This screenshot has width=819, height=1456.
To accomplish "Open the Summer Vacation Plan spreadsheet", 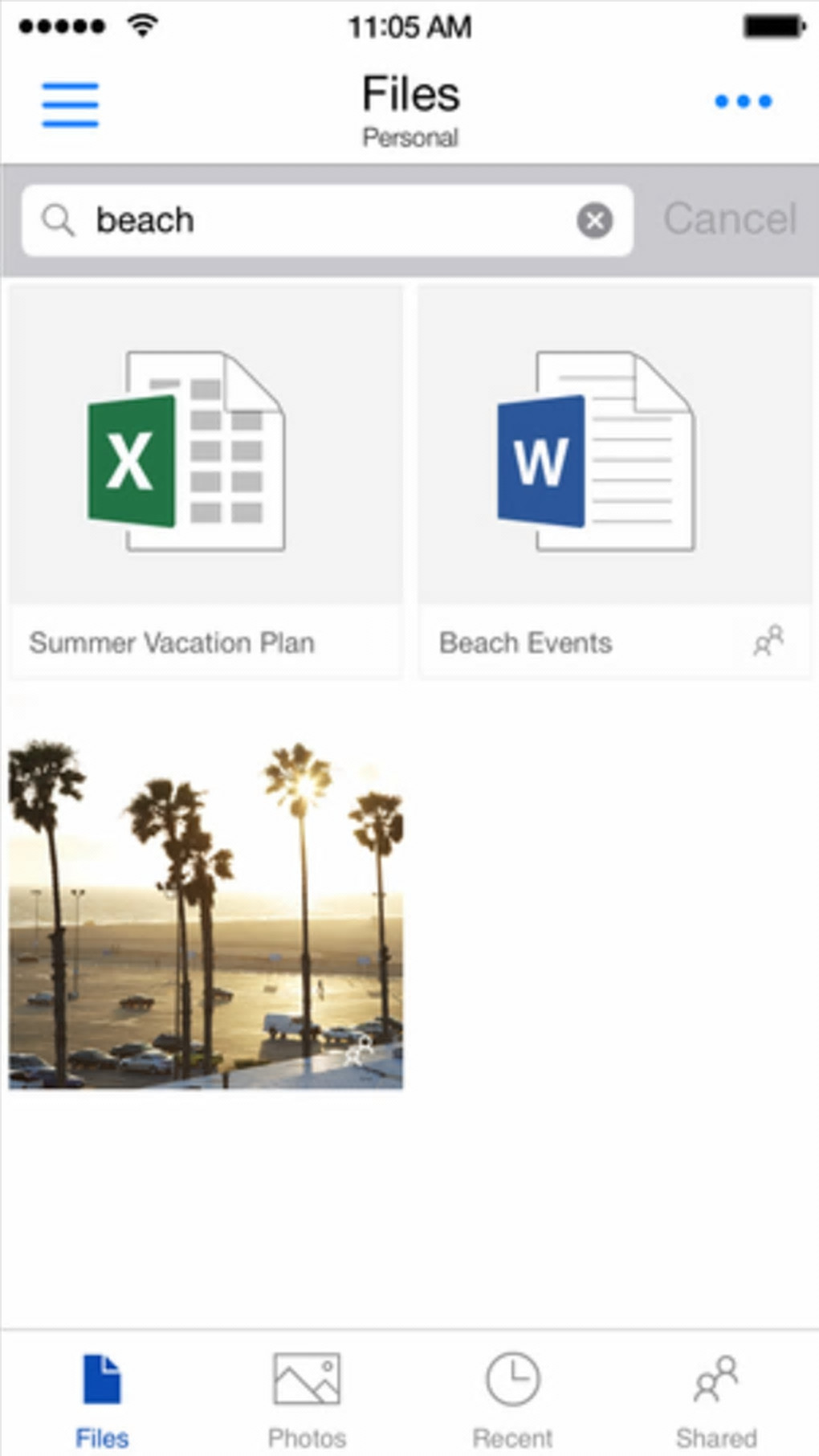I will click(206, 480).
